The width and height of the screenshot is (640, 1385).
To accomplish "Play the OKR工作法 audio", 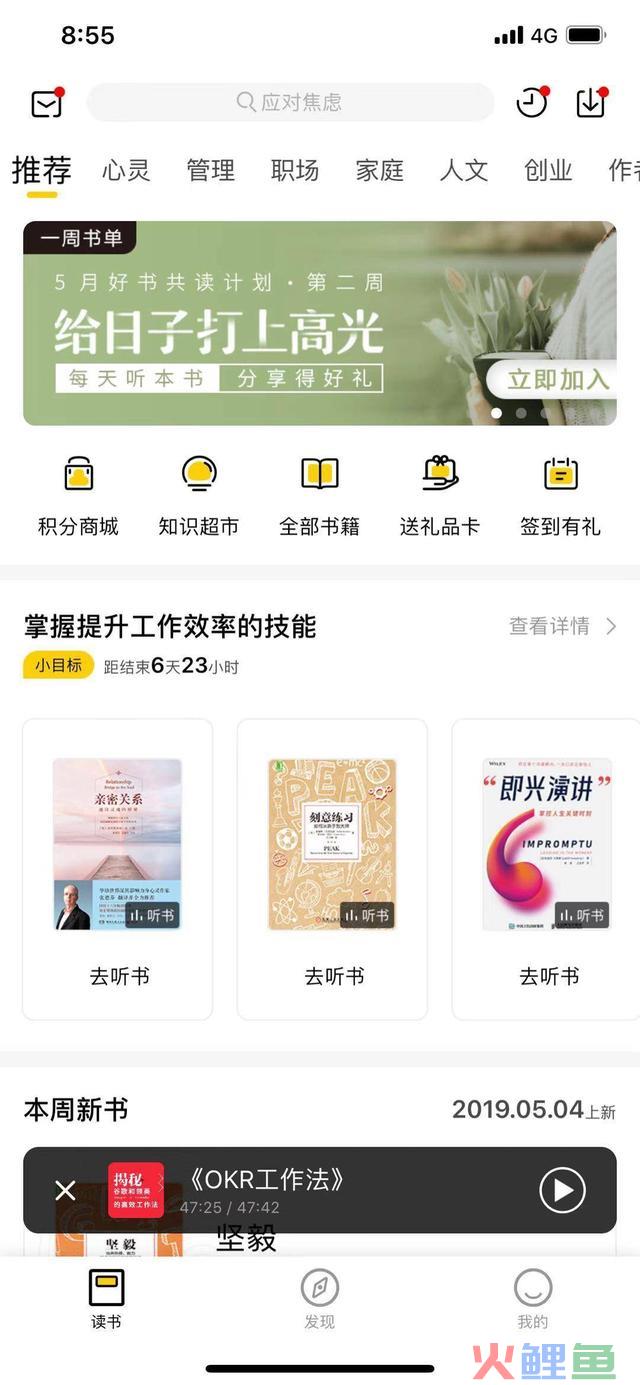I will click(x=562, y=1190).
